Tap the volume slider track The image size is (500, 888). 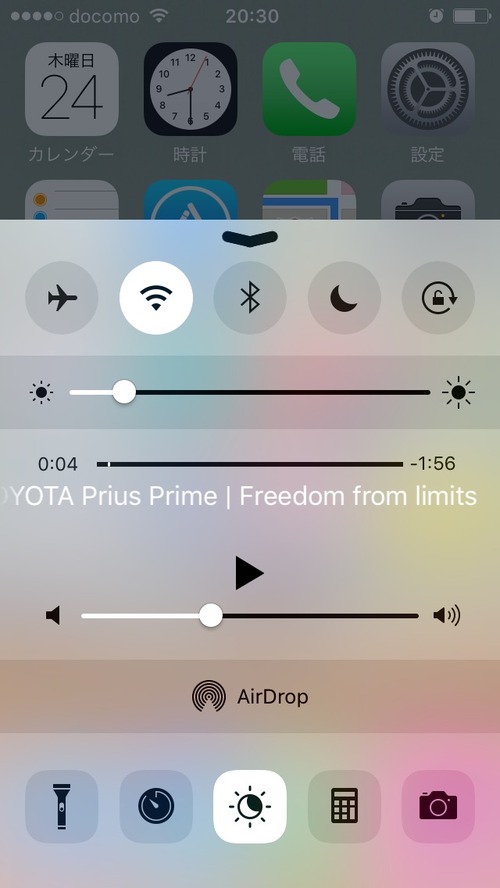(250, 616)
